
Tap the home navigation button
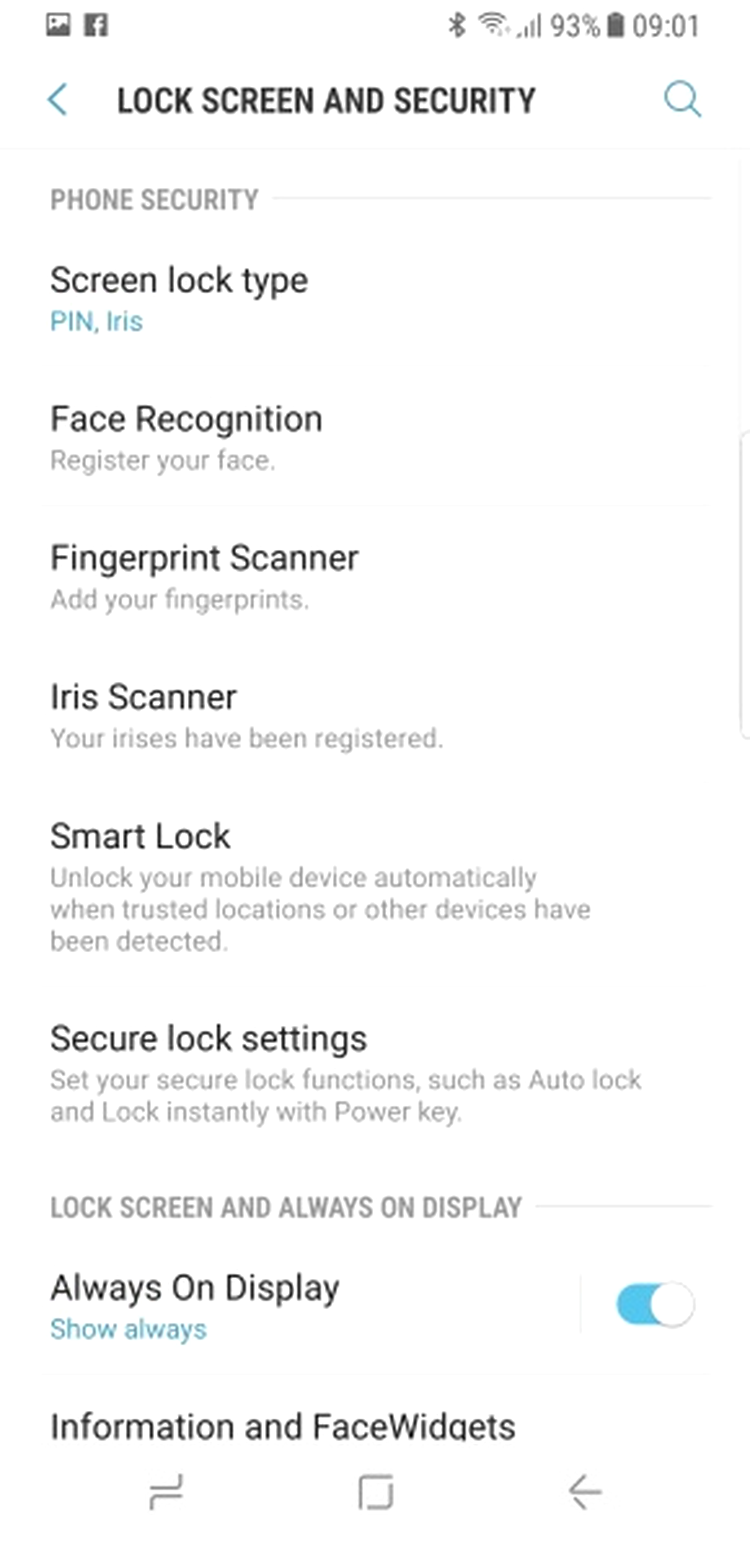pos(375,1493)
